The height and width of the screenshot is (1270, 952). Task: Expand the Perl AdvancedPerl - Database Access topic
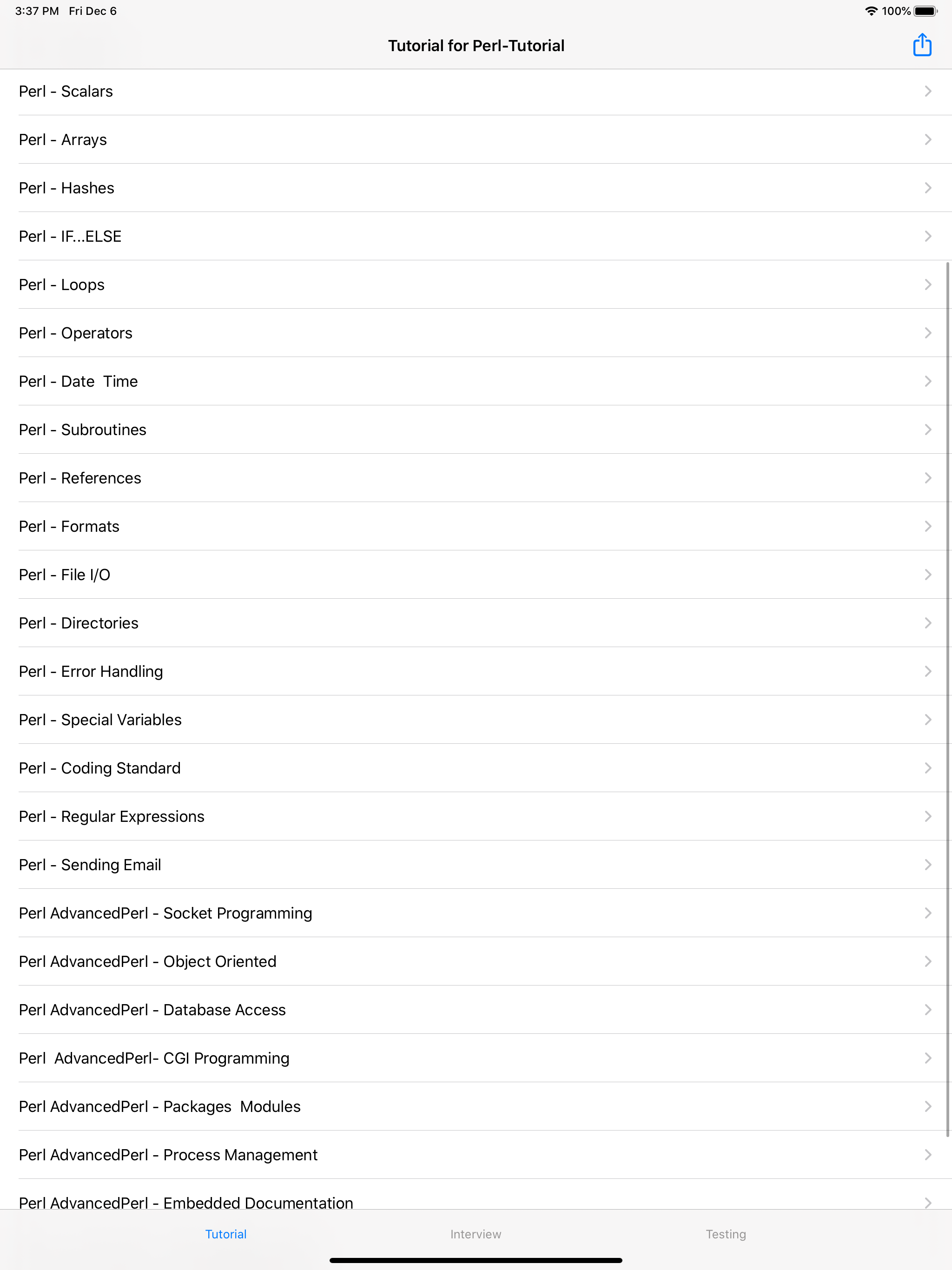point(476,1009)
